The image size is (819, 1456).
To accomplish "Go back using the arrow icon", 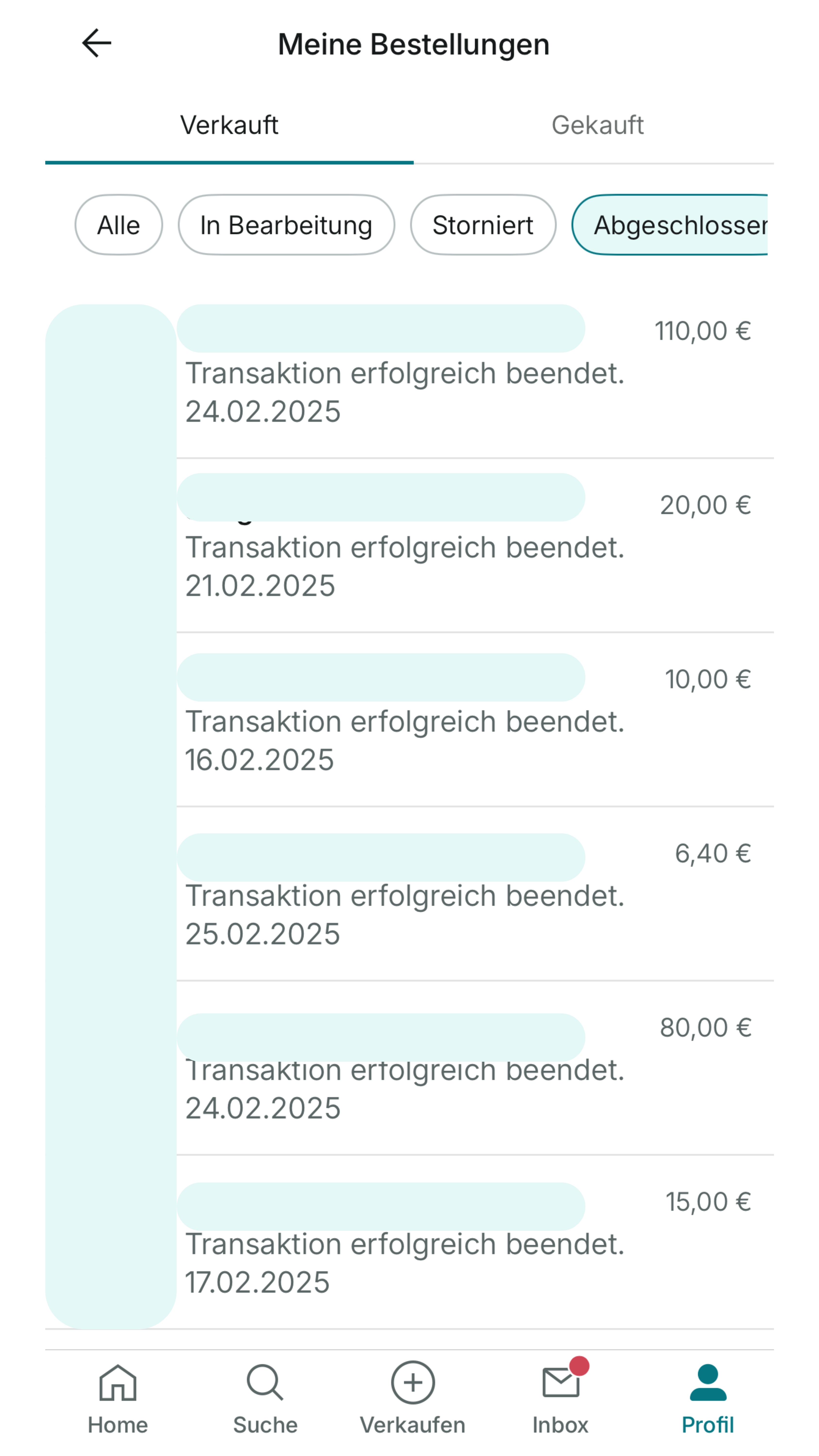I will [x=96, y=43].
